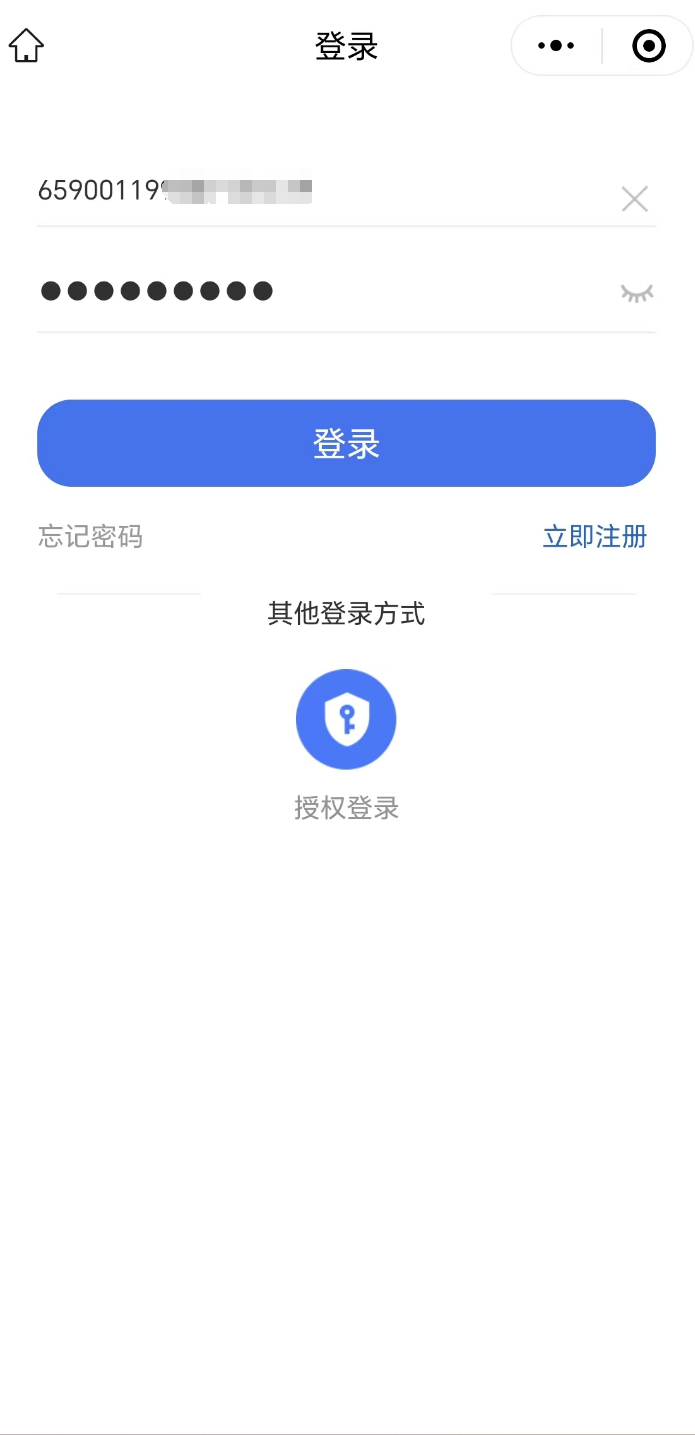Image resolution: width=695 pixels, height=1435 pixels.
Task: Open the 忘记密码 link
Action: point(91,537)
